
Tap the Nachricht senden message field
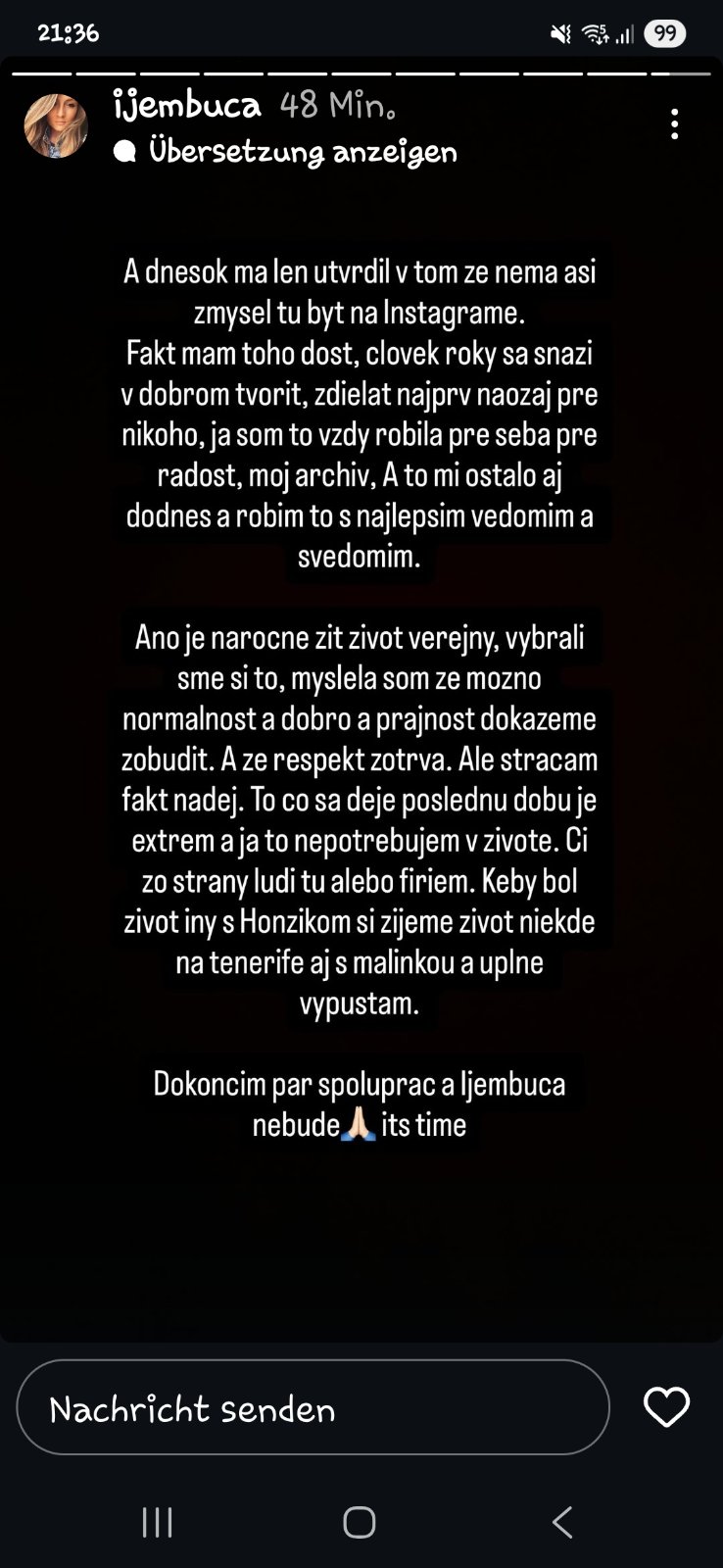[x=313, y=1408]
